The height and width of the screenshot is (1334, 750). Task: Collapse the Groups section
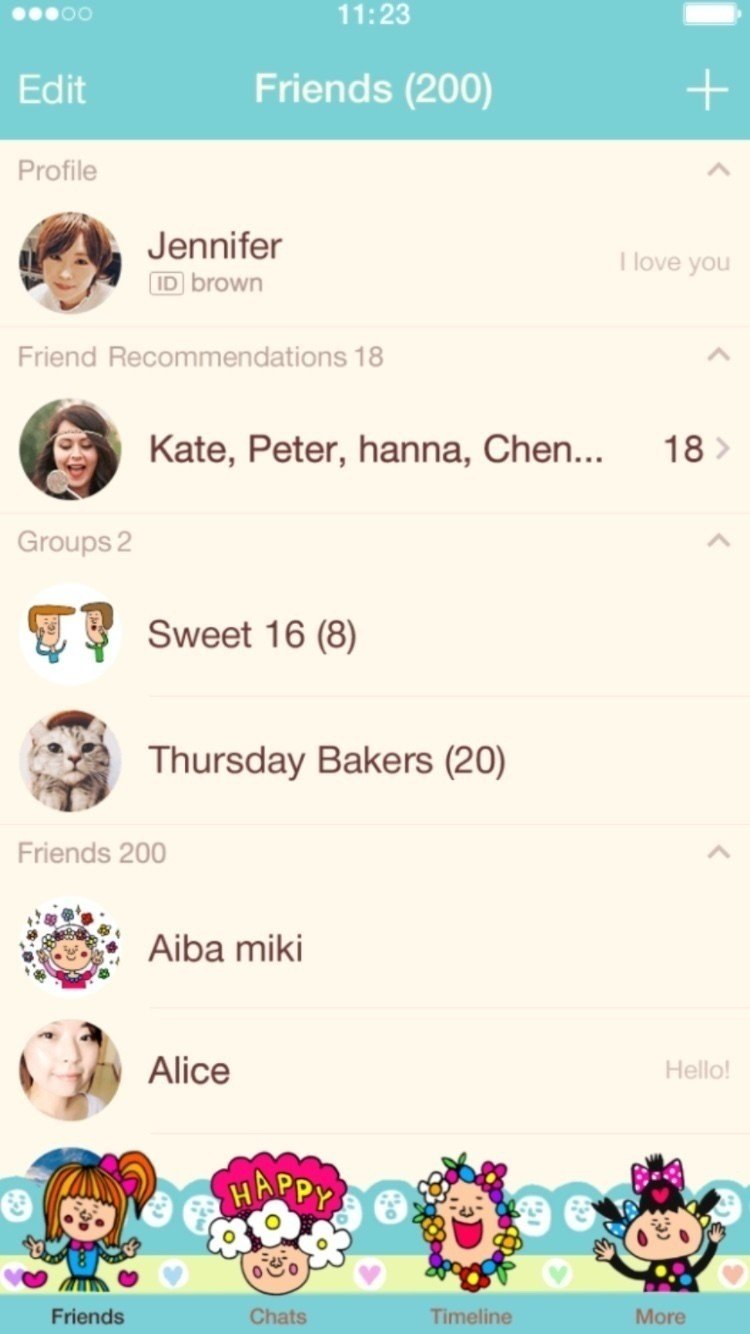tap(717, 541)
